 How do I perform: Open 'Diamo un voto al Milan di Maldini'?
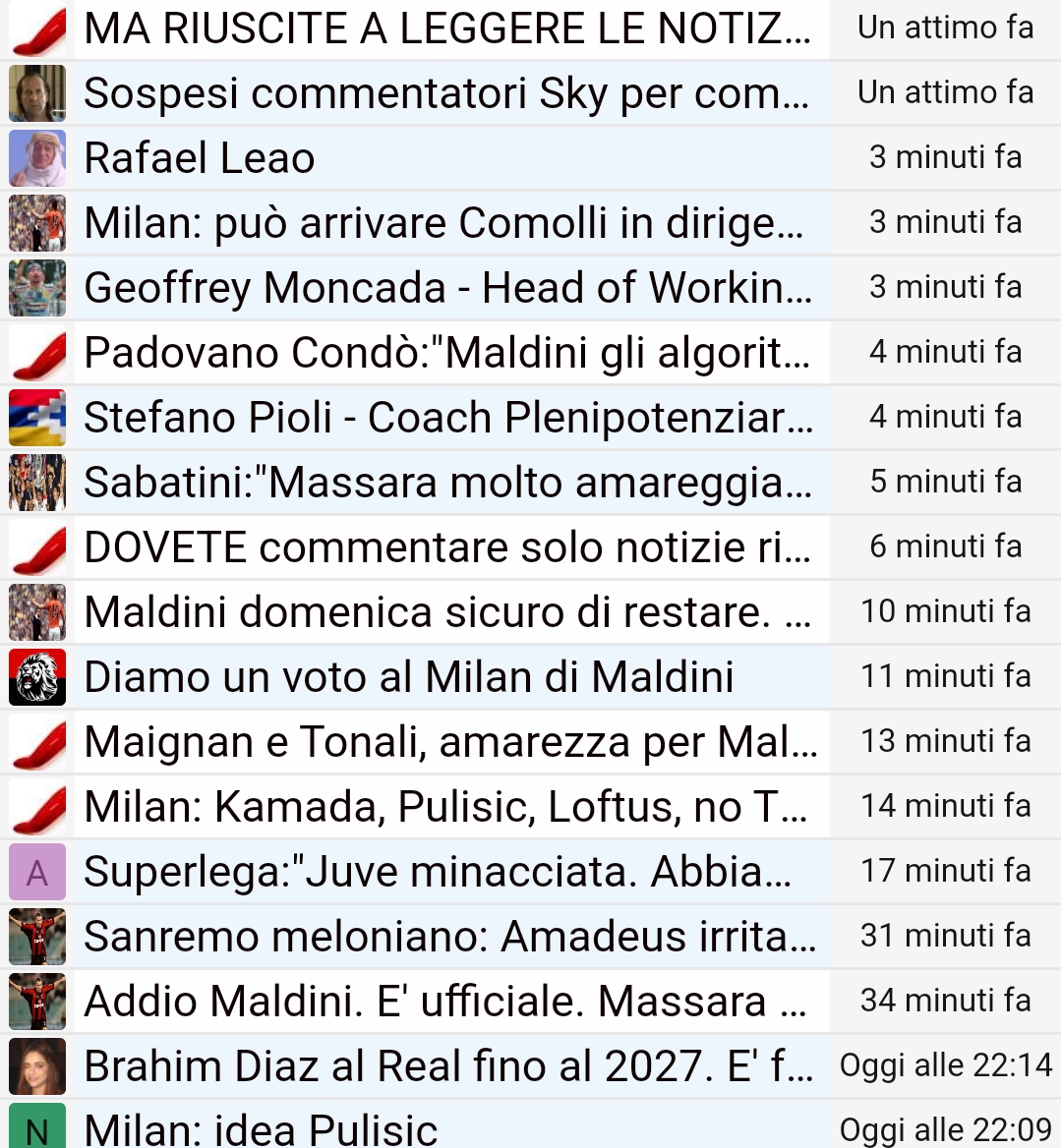pos(409,677)
